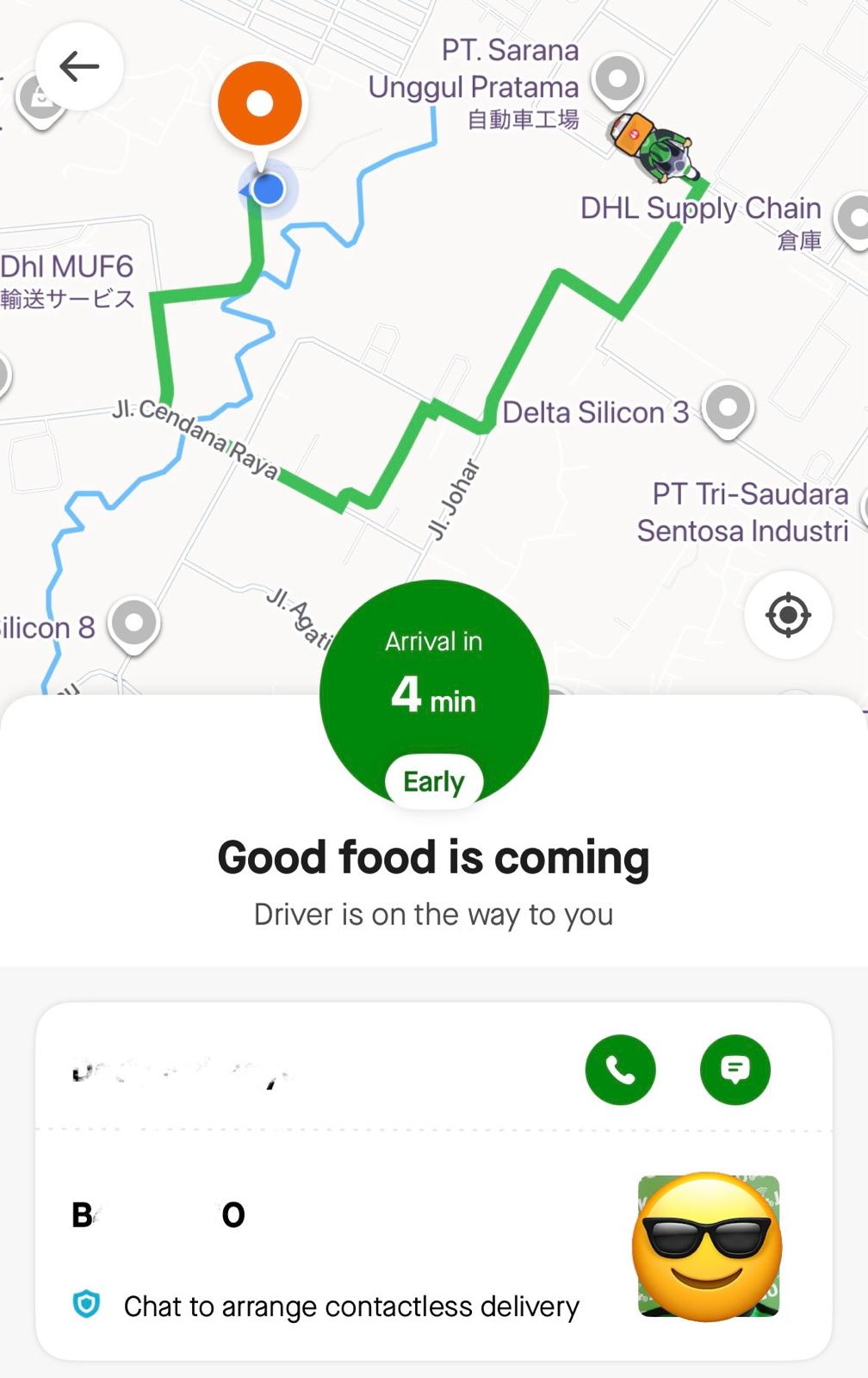
Task: Tap the back arrow to leave tracking view
Action: pyautogui.click(x=79, y=66)
